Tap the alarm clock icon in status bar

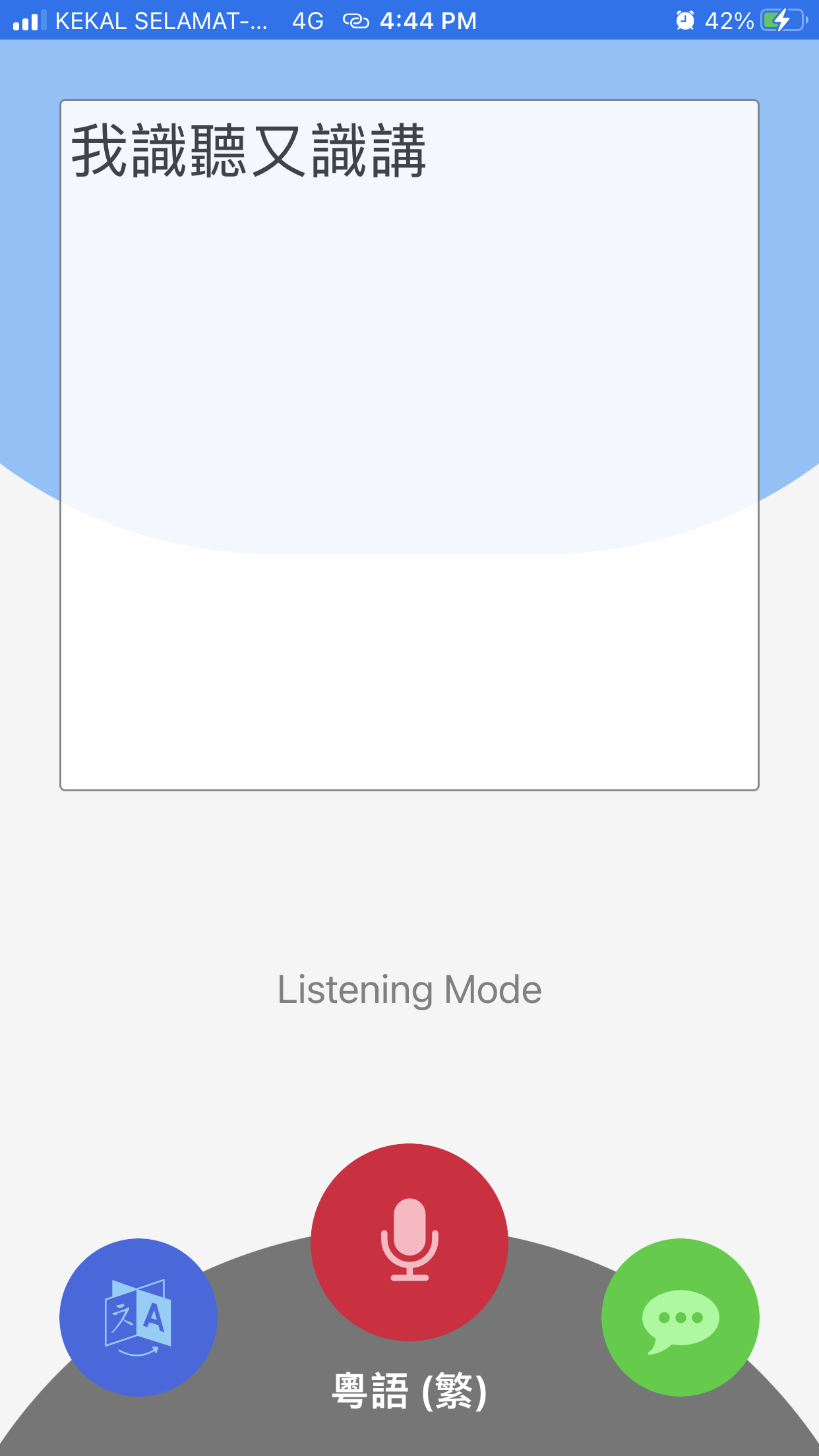[684, 20]
